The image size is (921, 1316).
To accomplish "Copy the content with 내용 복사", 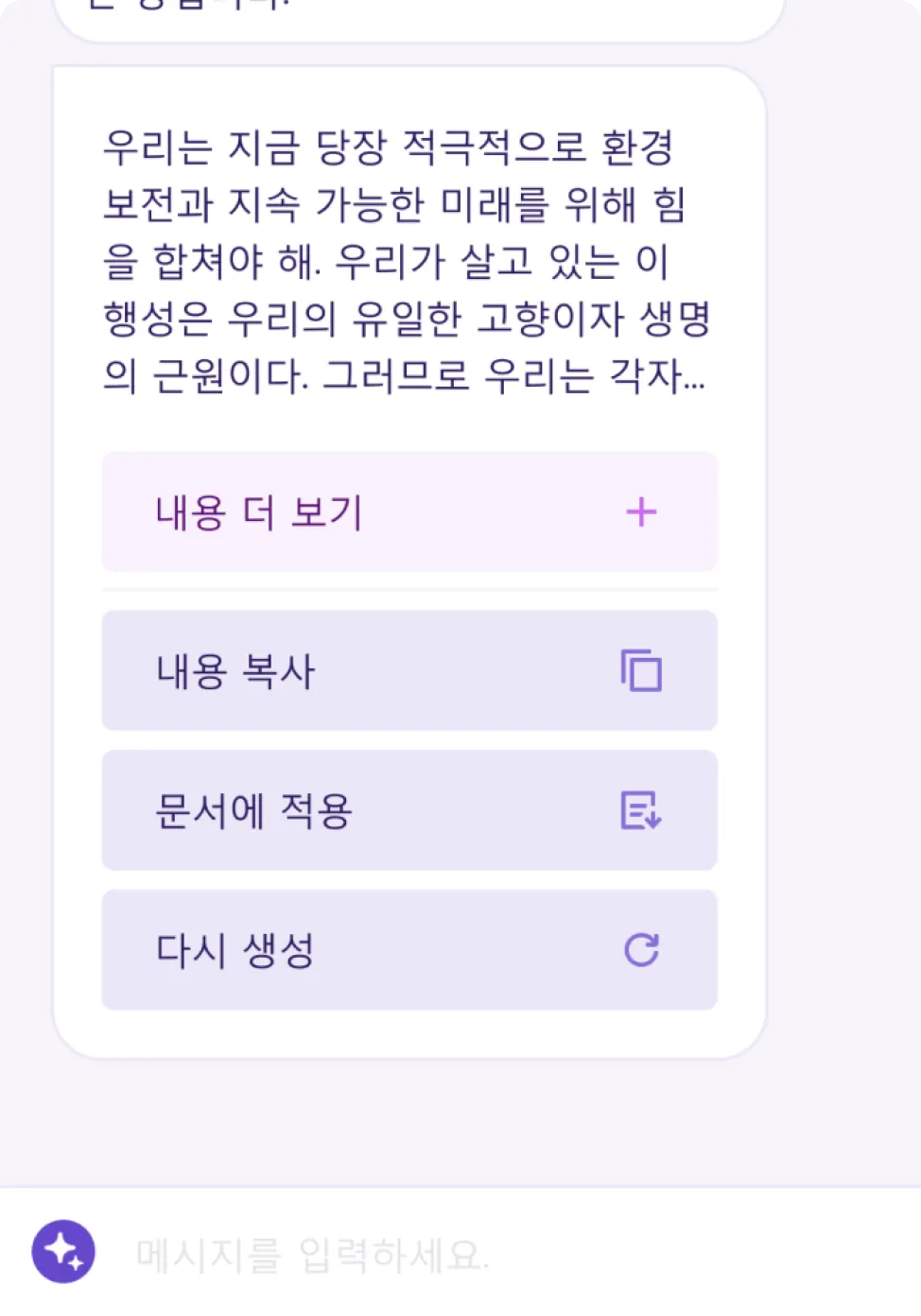I will [x=408, y=671].
